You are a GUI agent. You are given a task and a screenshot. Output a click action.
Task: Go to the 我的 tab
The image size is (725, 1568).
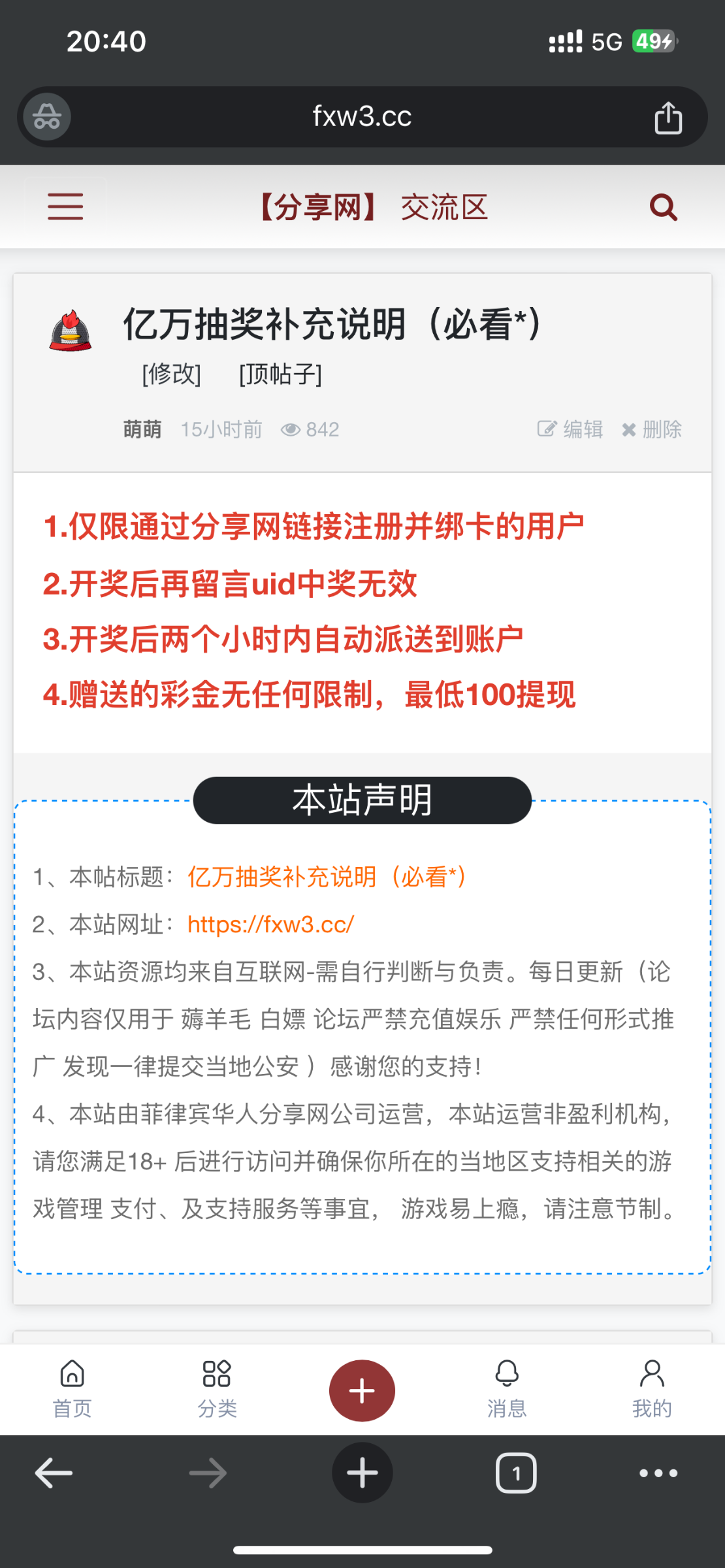pos(652,1389)
